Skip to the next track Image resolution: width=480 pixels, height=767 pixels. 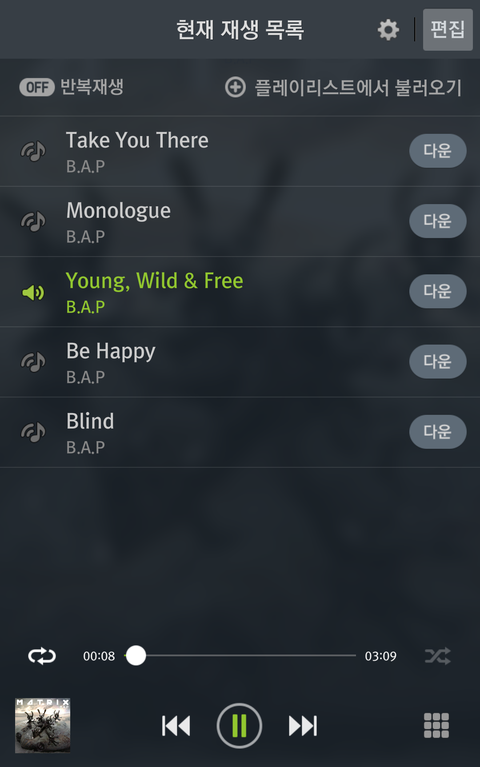[x=303, y=726]
